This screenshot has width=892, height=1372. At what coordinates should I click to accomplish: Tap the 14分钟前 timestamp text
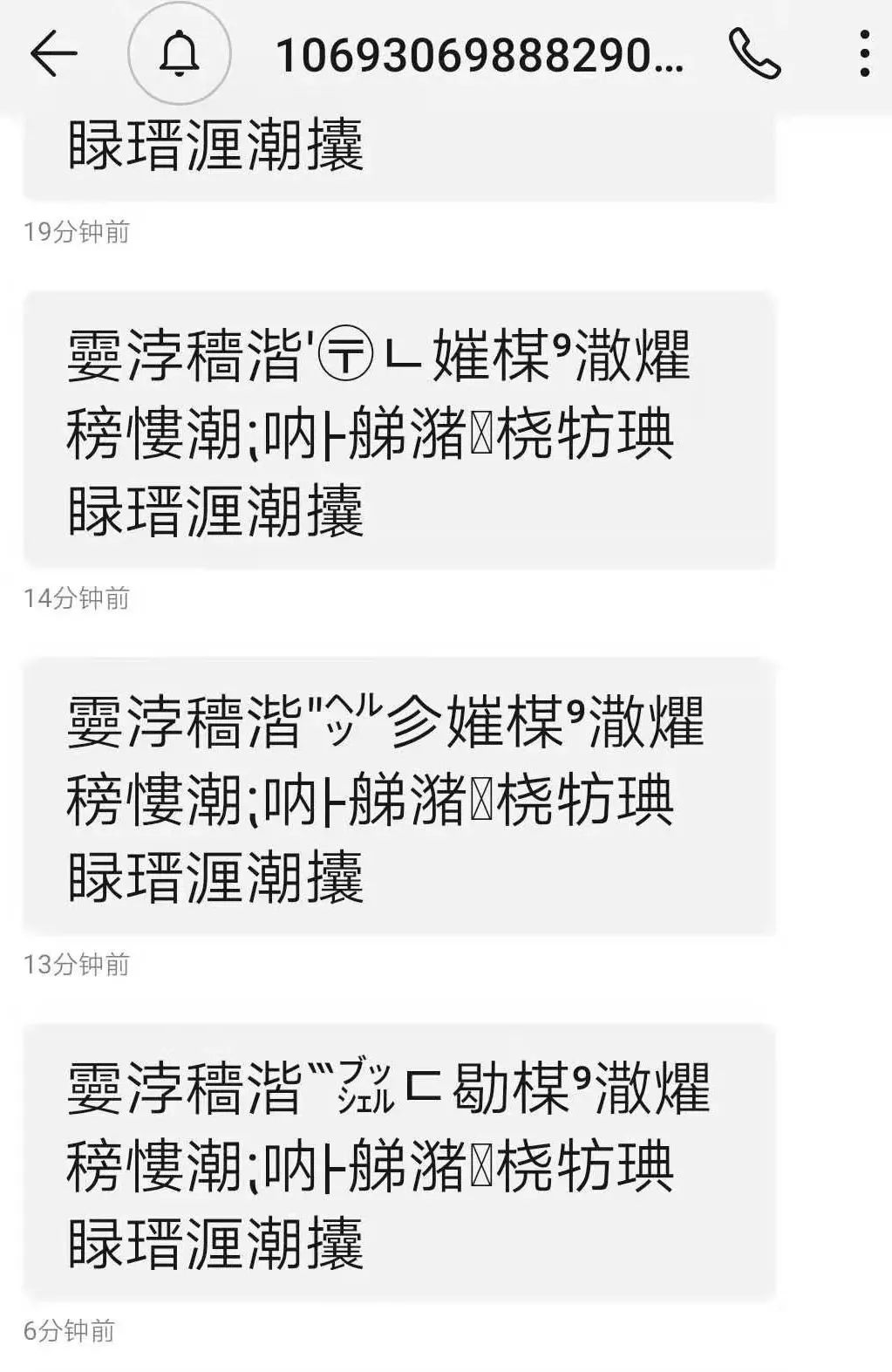[78, 597]
